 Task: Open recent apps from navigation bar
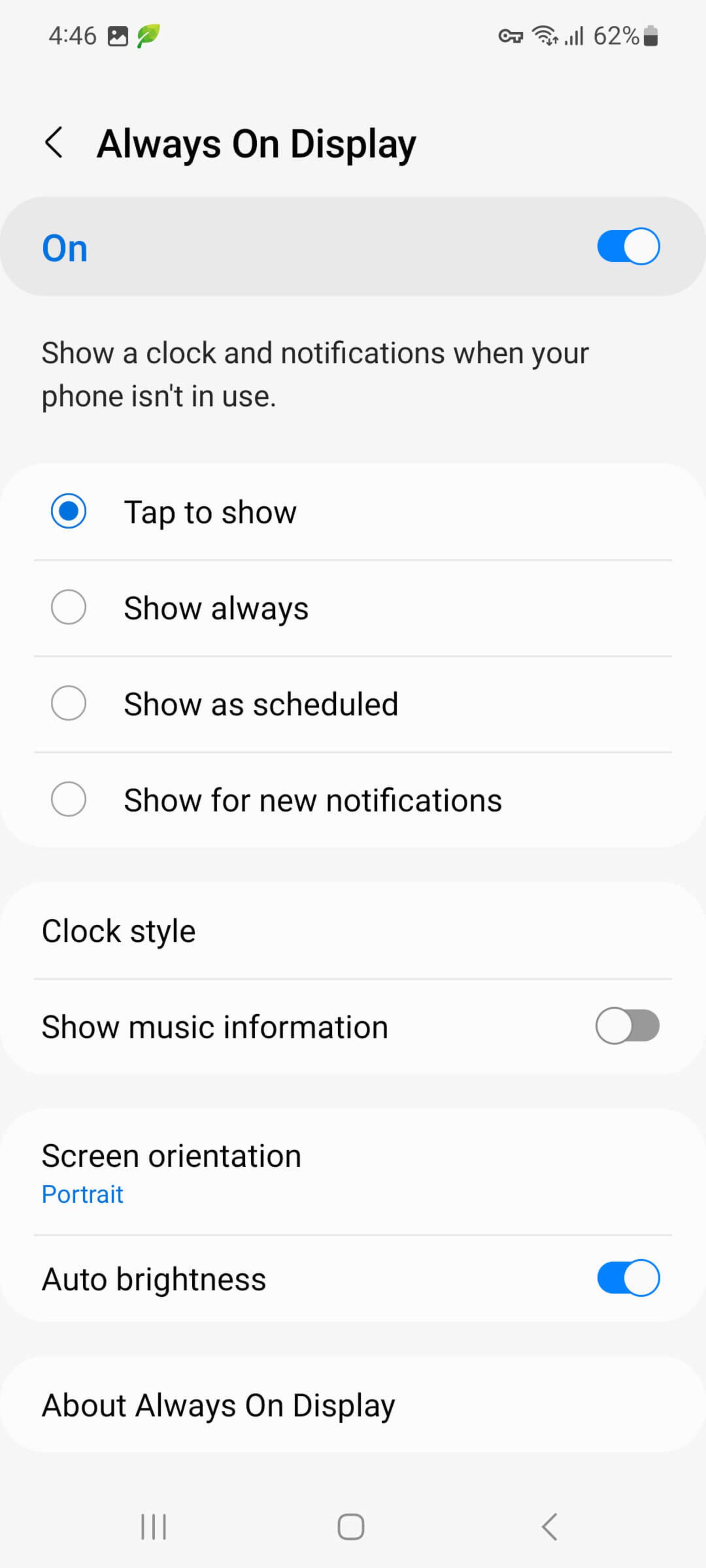coord(153,1526)
